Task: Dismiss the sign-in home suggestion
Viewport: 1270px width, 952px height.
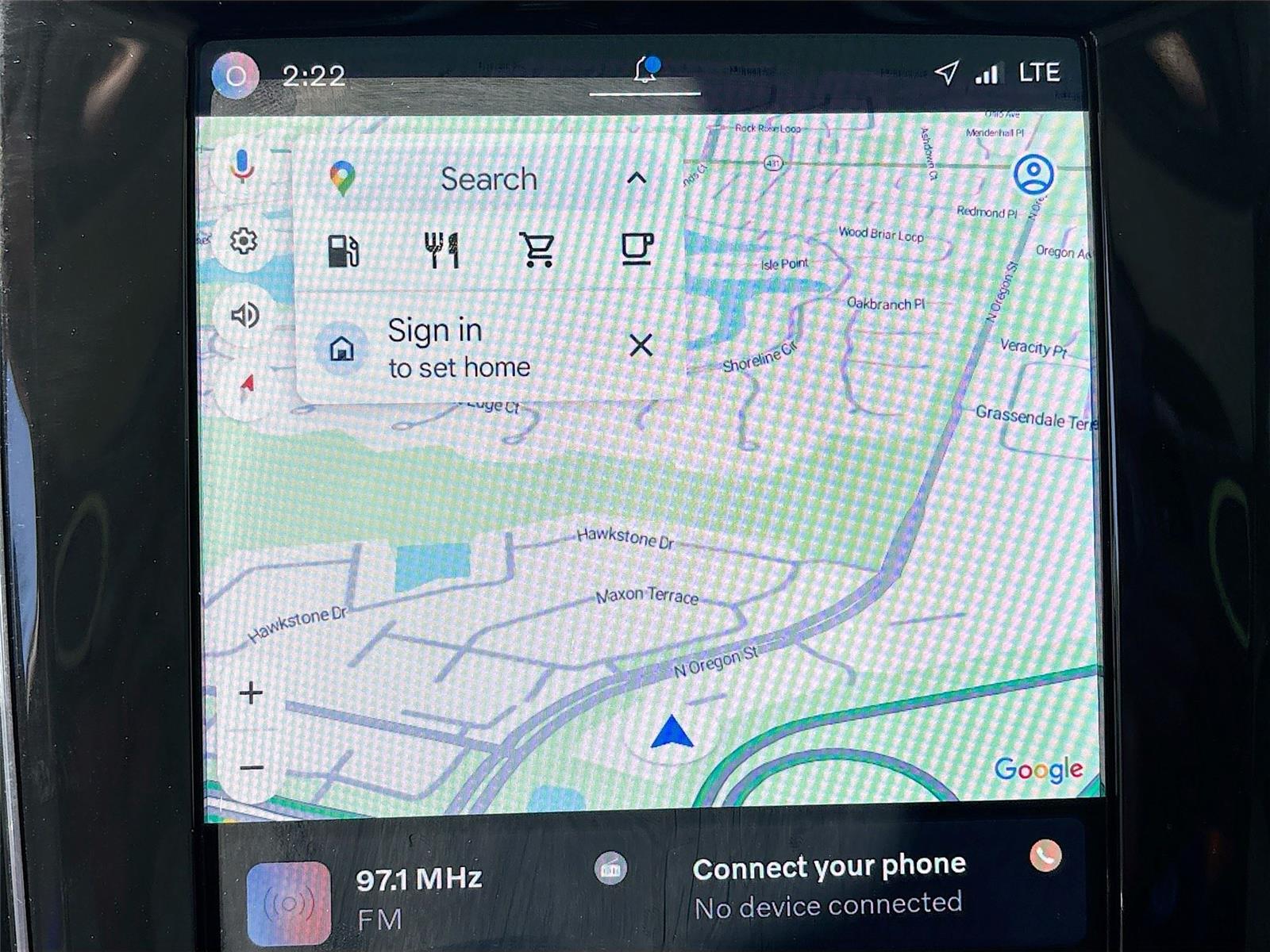Action: 641,345
